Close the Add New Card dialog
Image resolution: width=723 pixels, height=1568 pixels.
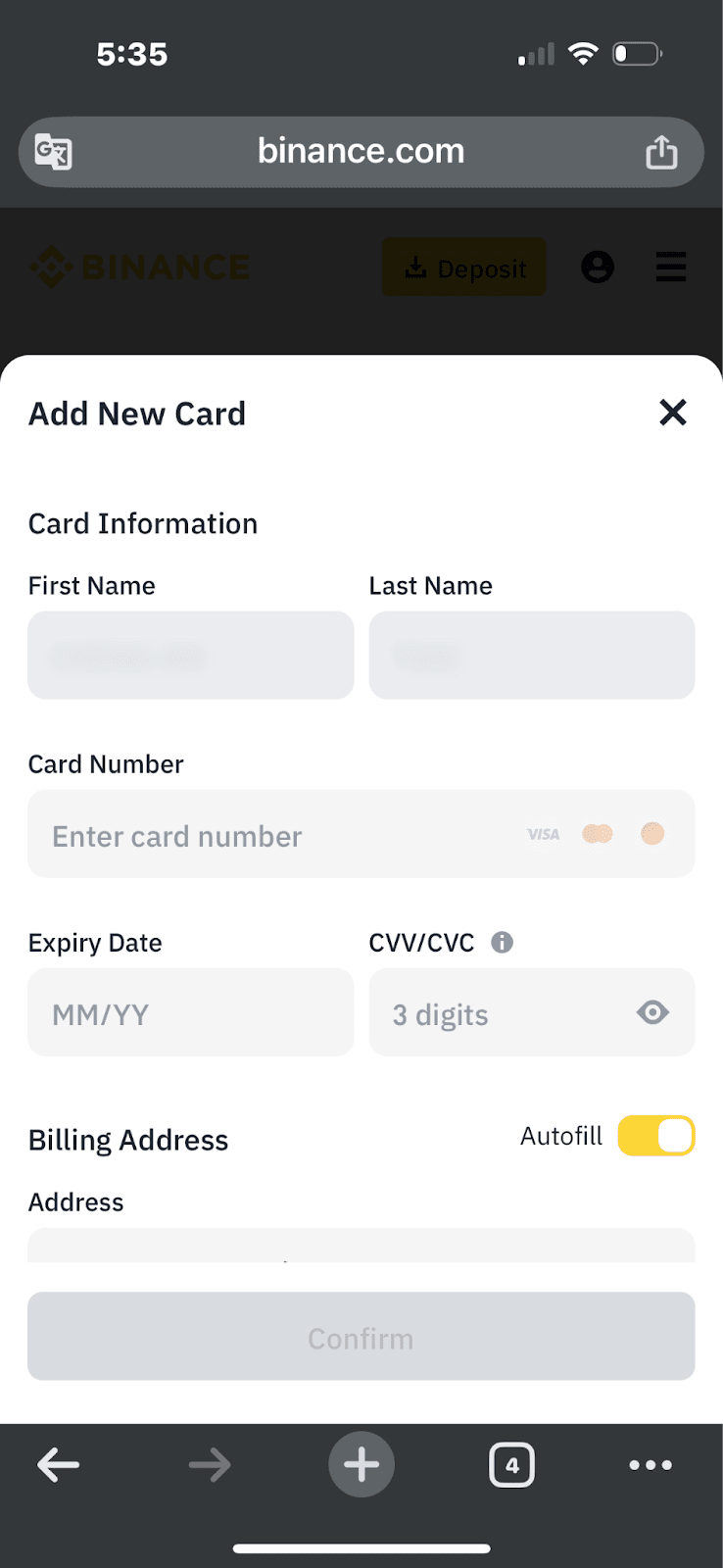[672, 413]
